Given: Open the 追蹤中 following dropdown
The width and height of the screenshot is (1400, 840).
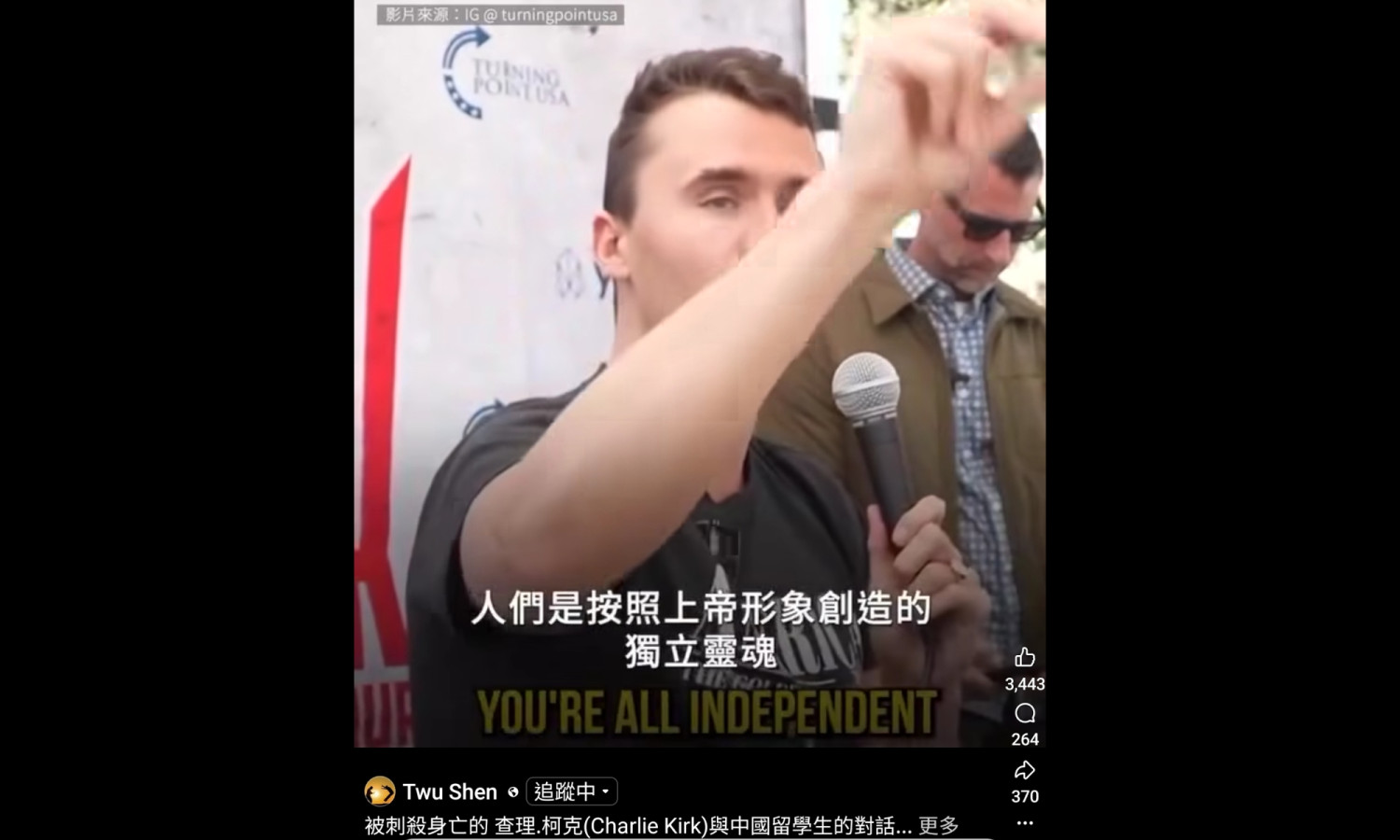Looking at the screenshot, I should coord(571,791).
